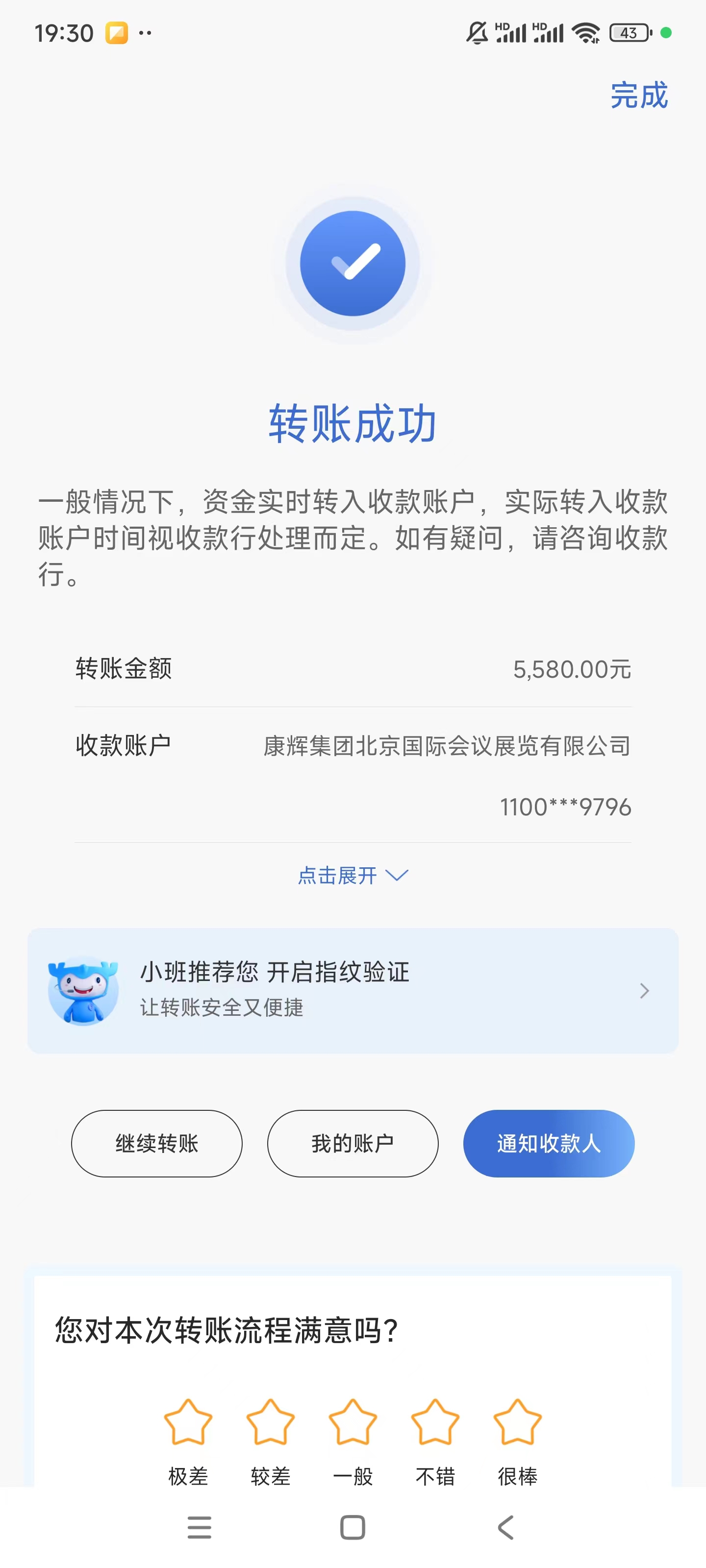Image resolution: width=706 pixels, height=1568 pixels.
Task: Go back using the system back button
Action: click(505, 1527)
